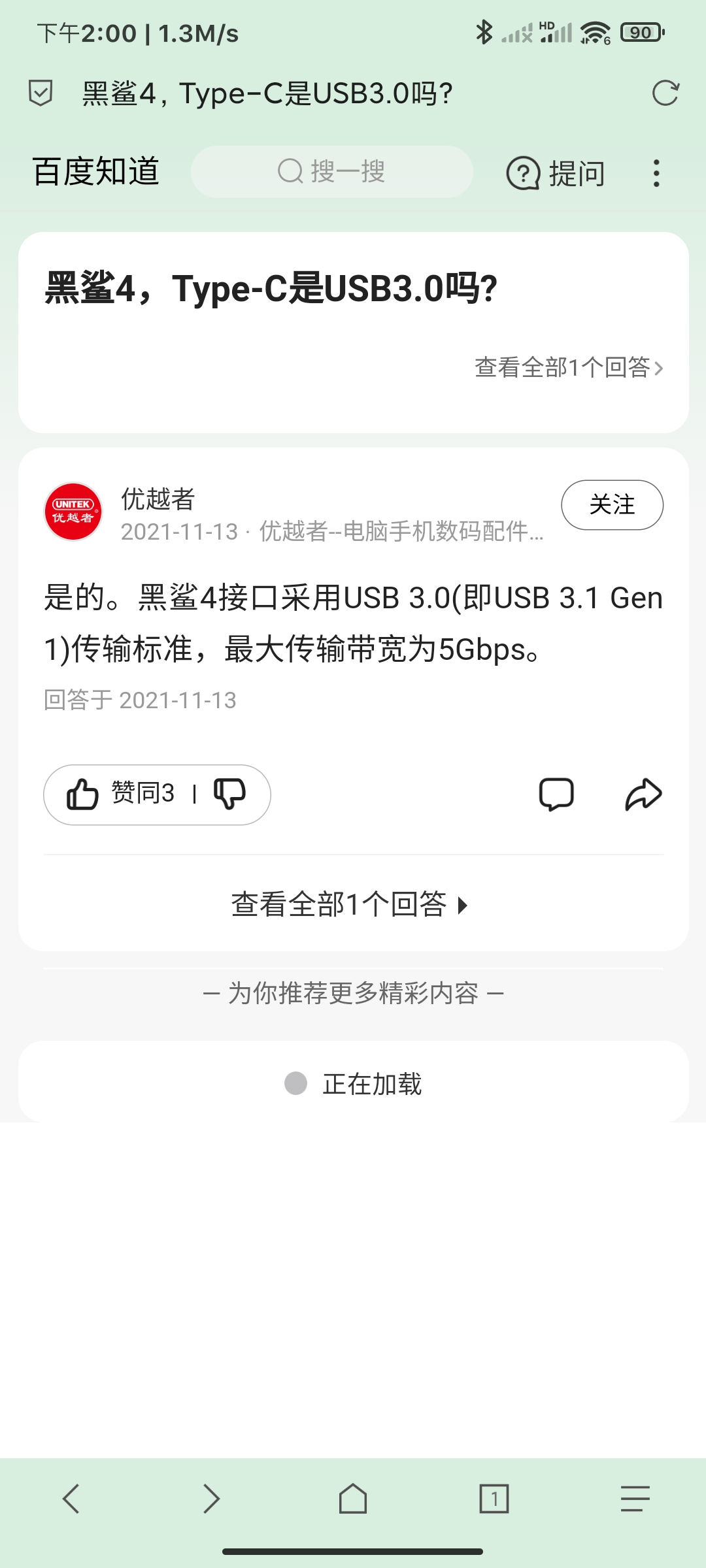The image size is (706, 1568).
Task: Go forward in browser toolbar
Action: (x=212, y=1498)
